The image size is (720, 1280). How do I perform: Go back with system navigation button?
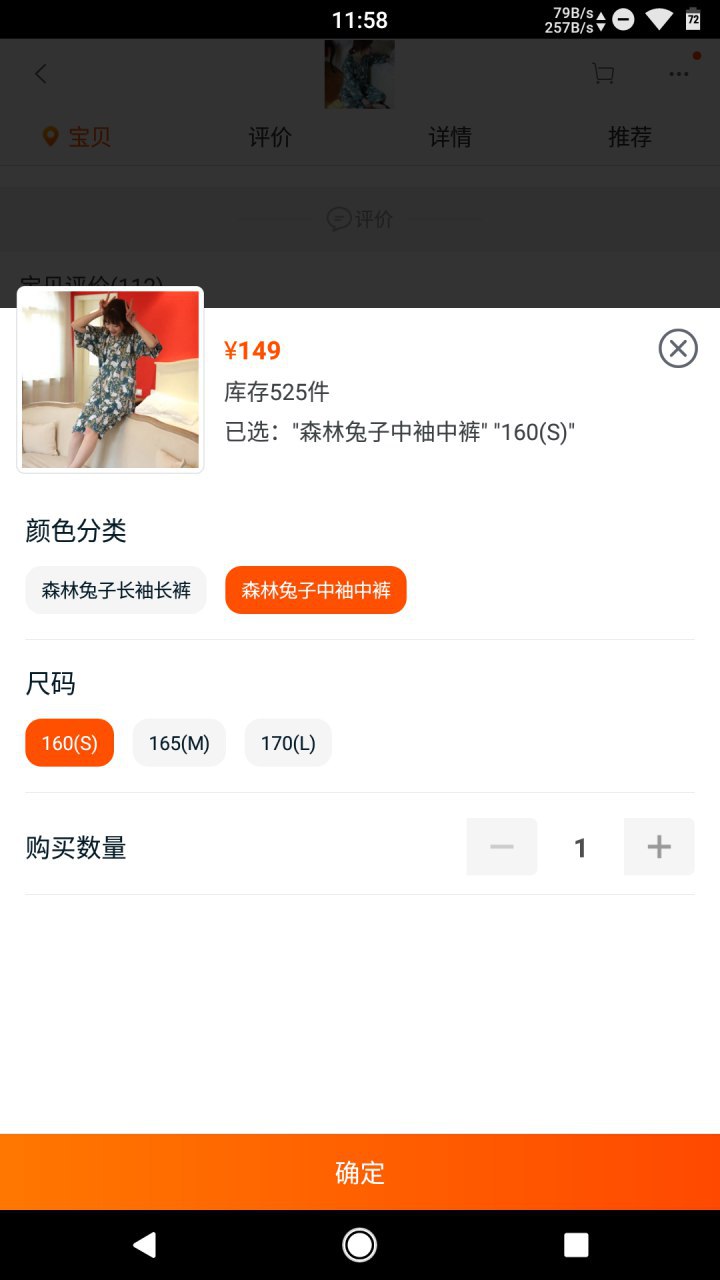tap(145, 1245)
